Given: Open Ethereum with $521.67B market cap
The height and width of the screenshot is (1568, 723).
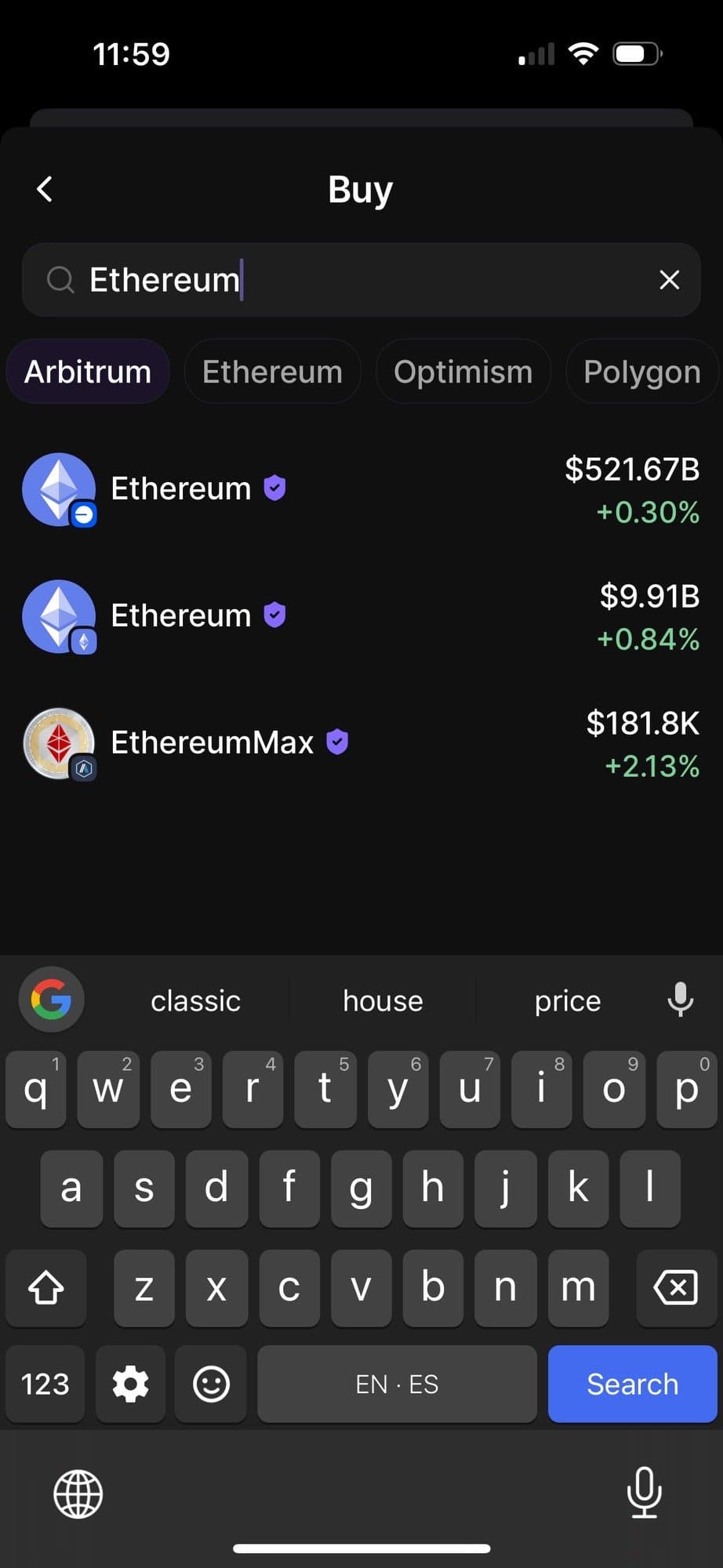Looking at the screenshot, I should [361, 489].
